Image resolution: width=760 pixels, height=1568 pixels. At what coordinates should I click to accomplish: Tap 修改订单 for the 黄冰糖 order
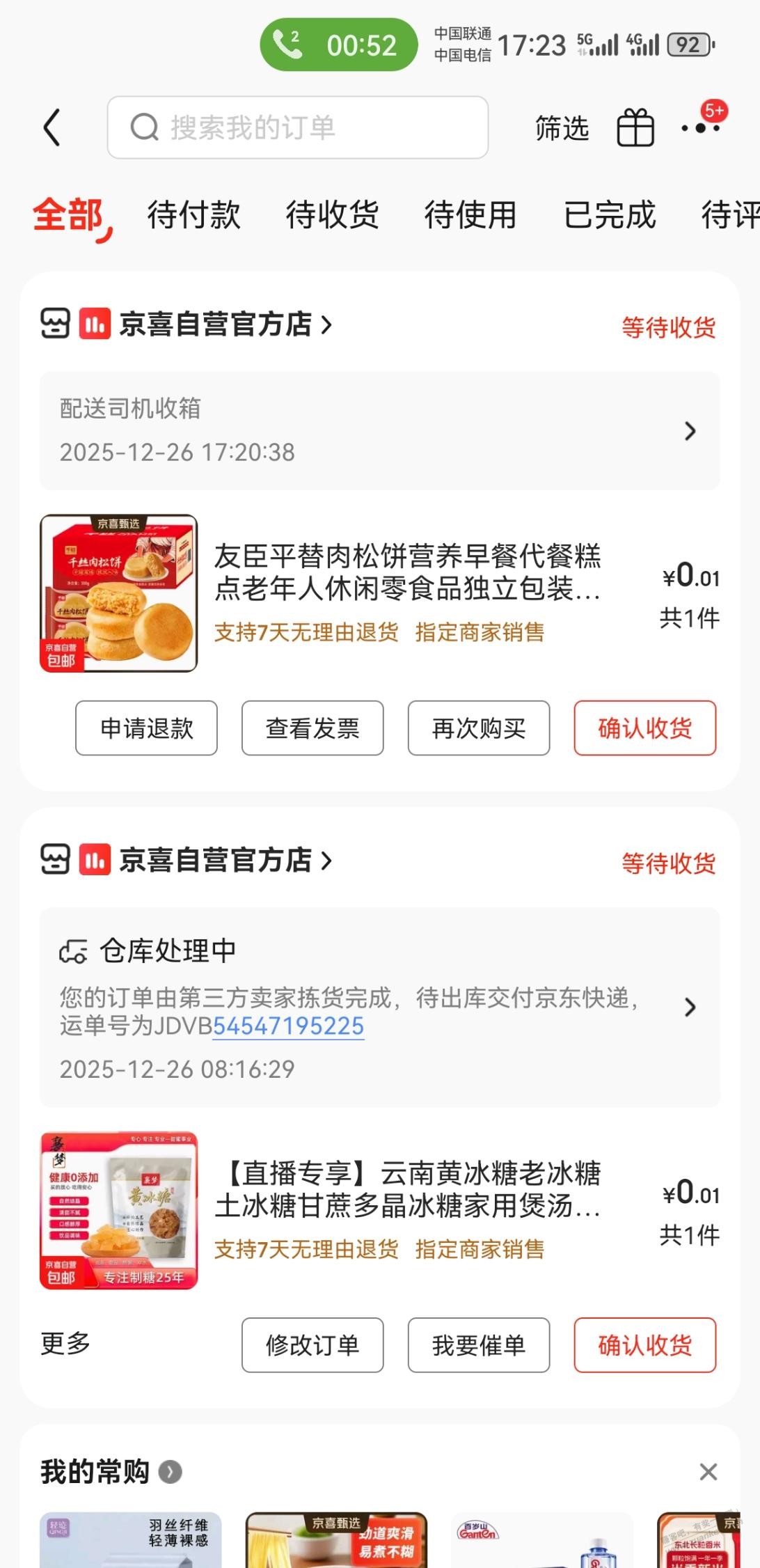pyautogui.click(x=312, y=1345)
